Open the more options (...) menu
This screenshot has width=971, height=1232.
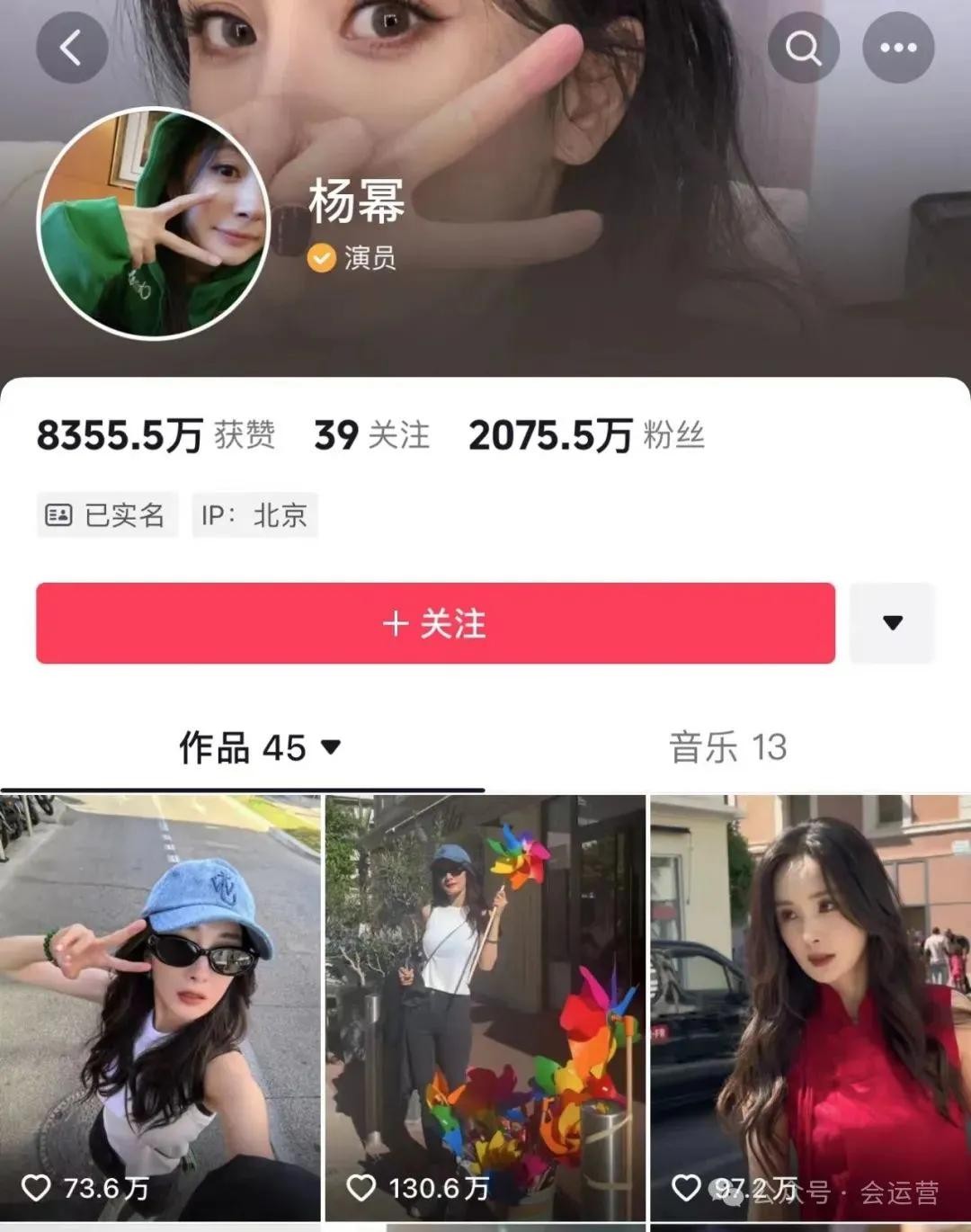click(x=897, y=46)
